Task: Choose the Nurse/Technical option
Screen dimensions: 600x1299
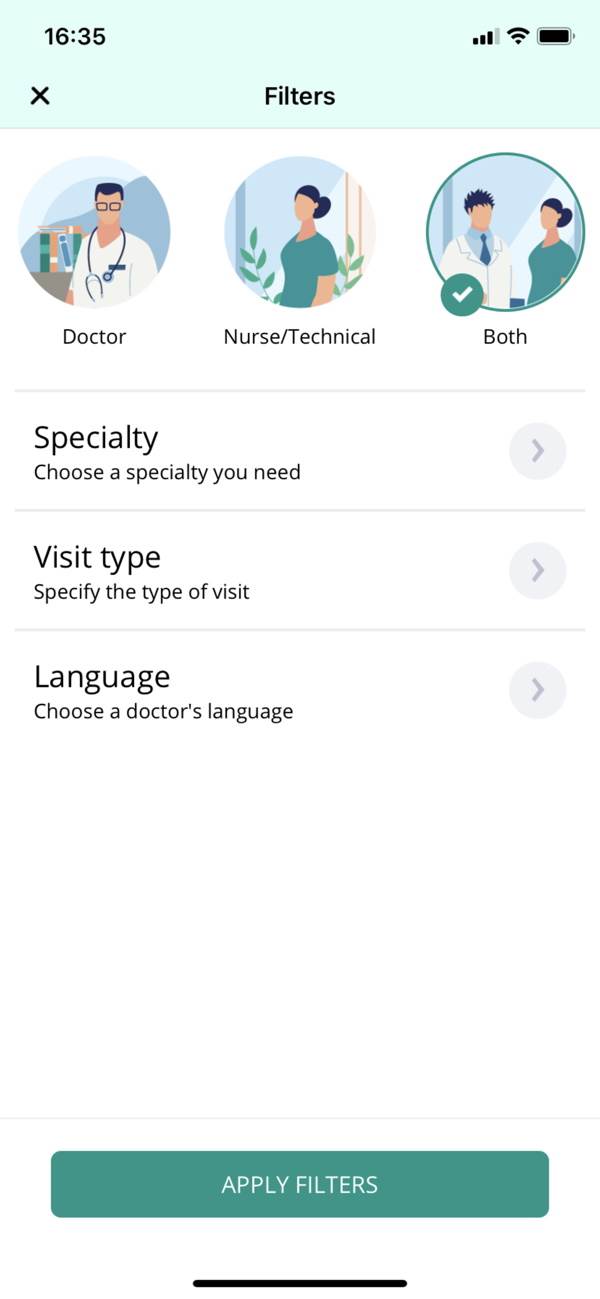Action: [300, 232]
